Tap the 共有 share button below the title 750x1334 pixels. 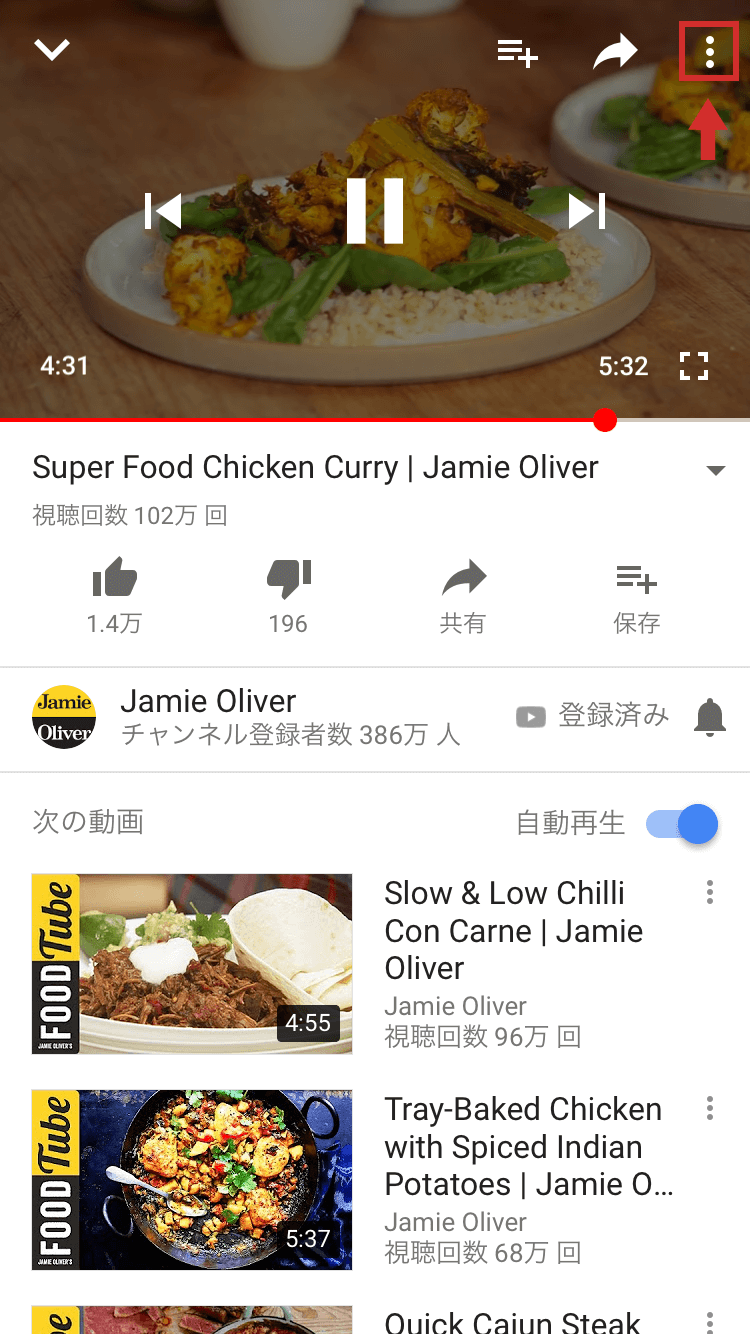pyautogui.click(x=462, y=595)
